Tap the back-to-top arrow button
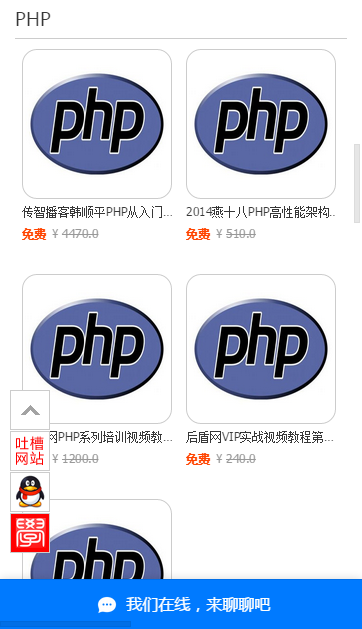 pyautogui.click(x=30, y=410)
